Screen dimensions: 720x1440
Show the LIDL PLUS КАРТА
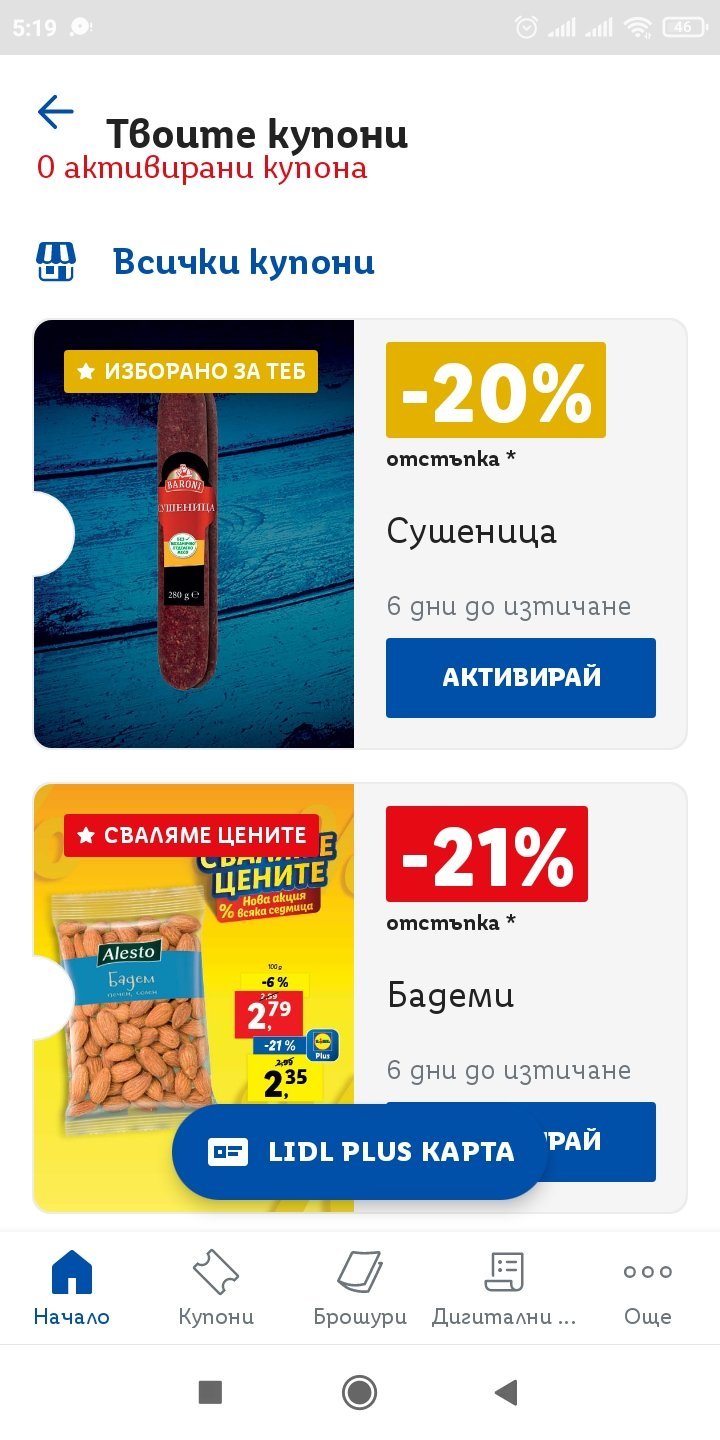(360, 1151)
